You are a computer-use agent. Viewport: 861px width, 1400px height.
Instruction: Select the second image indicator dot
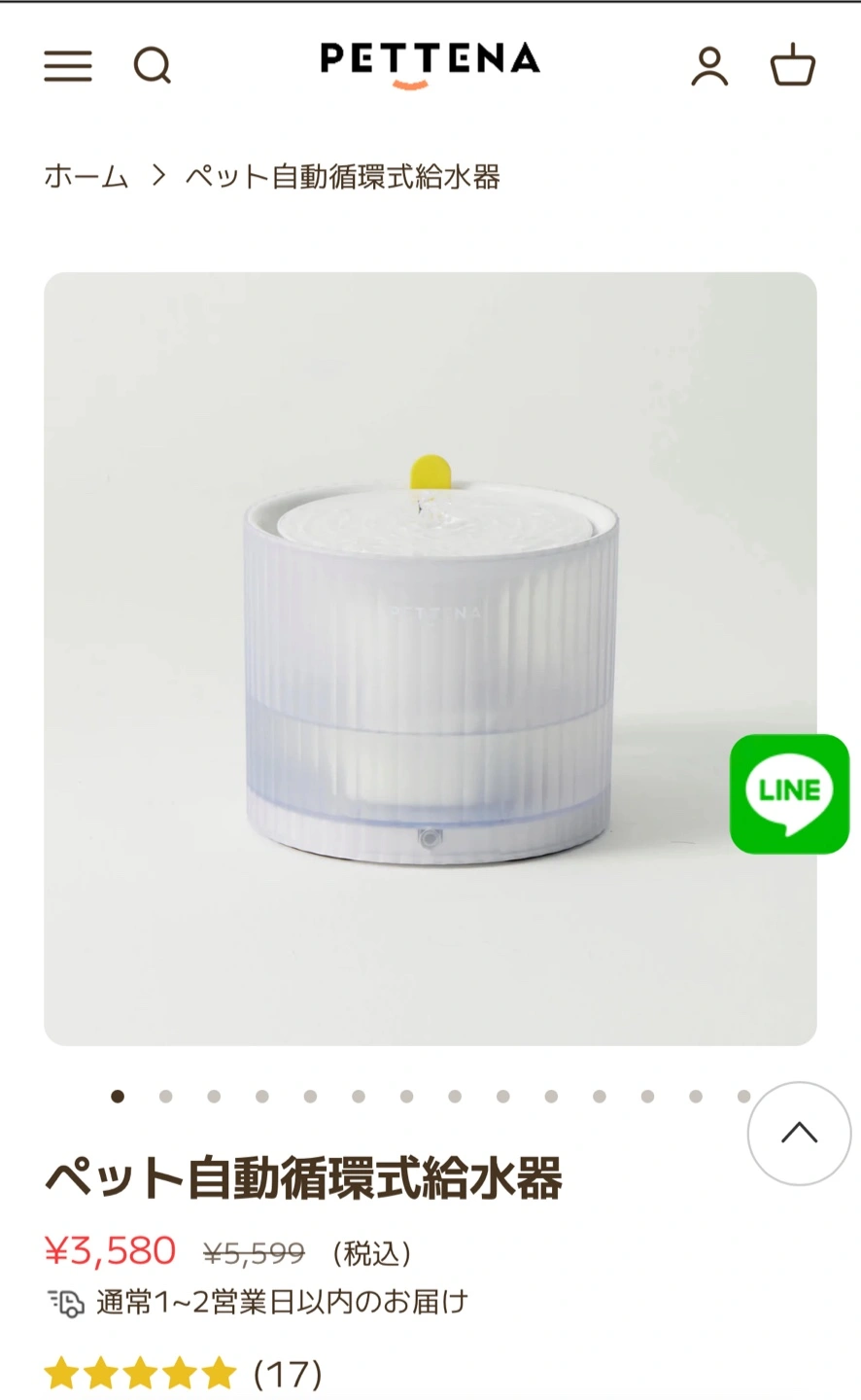pos(166,1097)
